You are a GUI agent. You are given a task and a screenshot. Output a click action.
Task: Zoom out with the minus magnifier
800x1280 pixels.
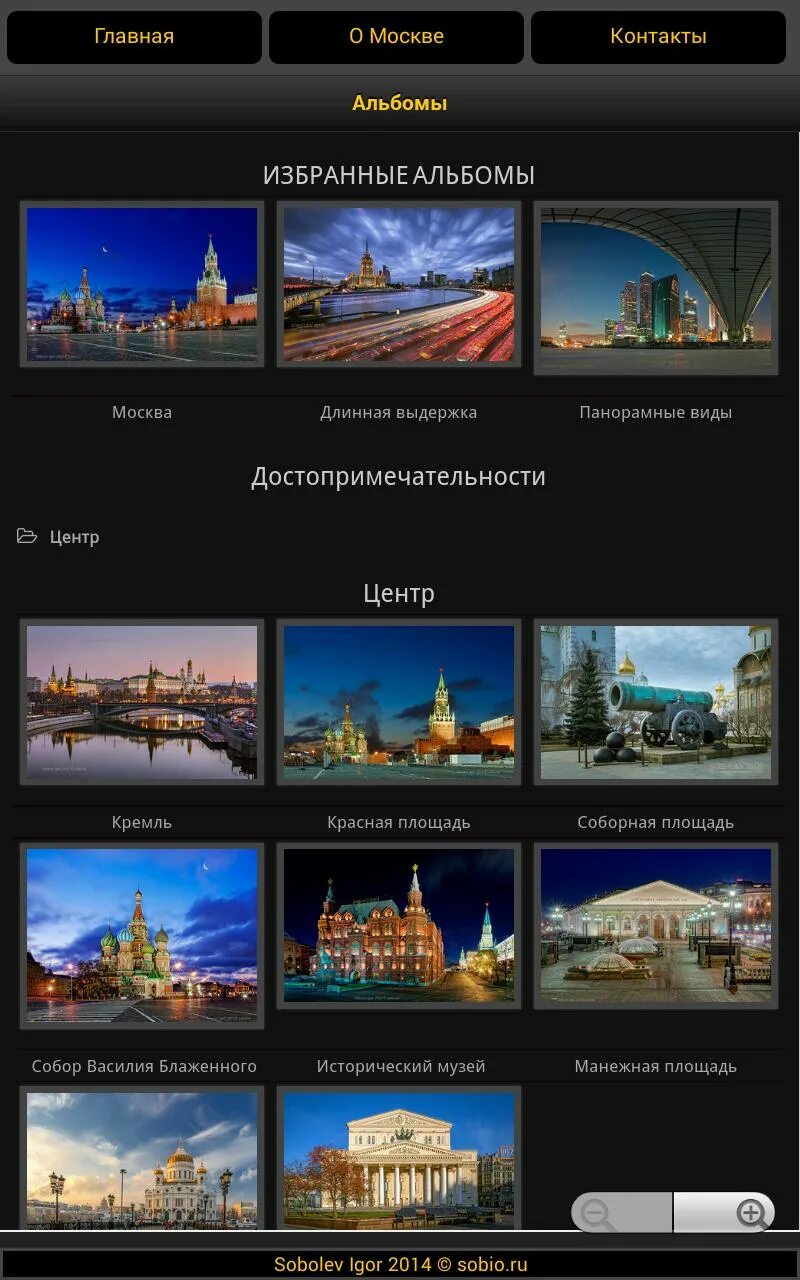pyautogui.click(x=622, y=1213)
